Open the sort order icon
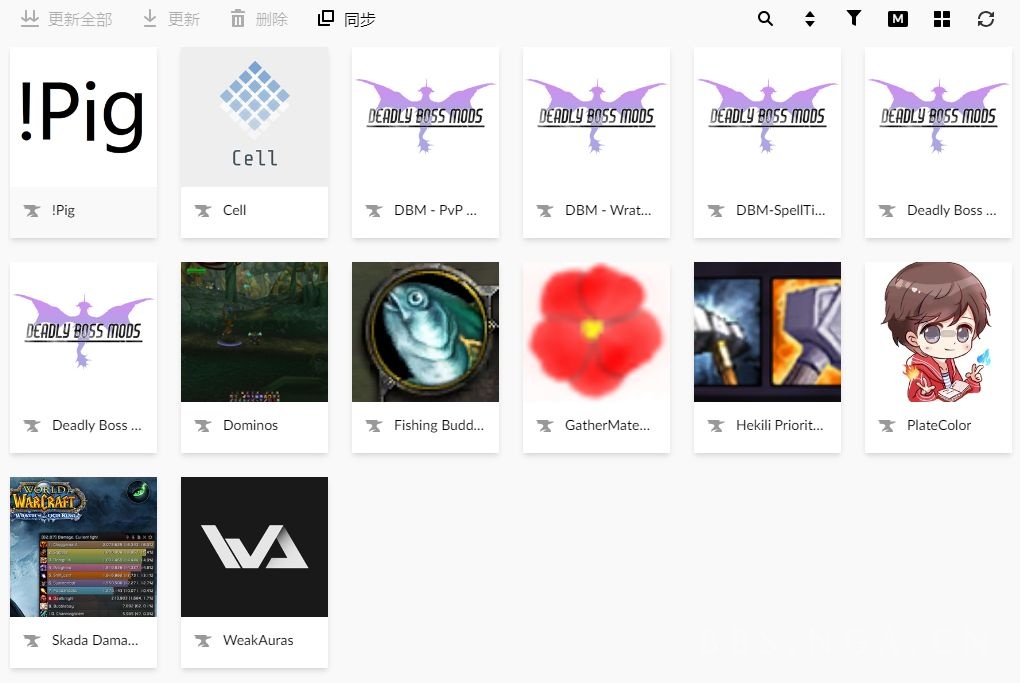 point(810,19)
